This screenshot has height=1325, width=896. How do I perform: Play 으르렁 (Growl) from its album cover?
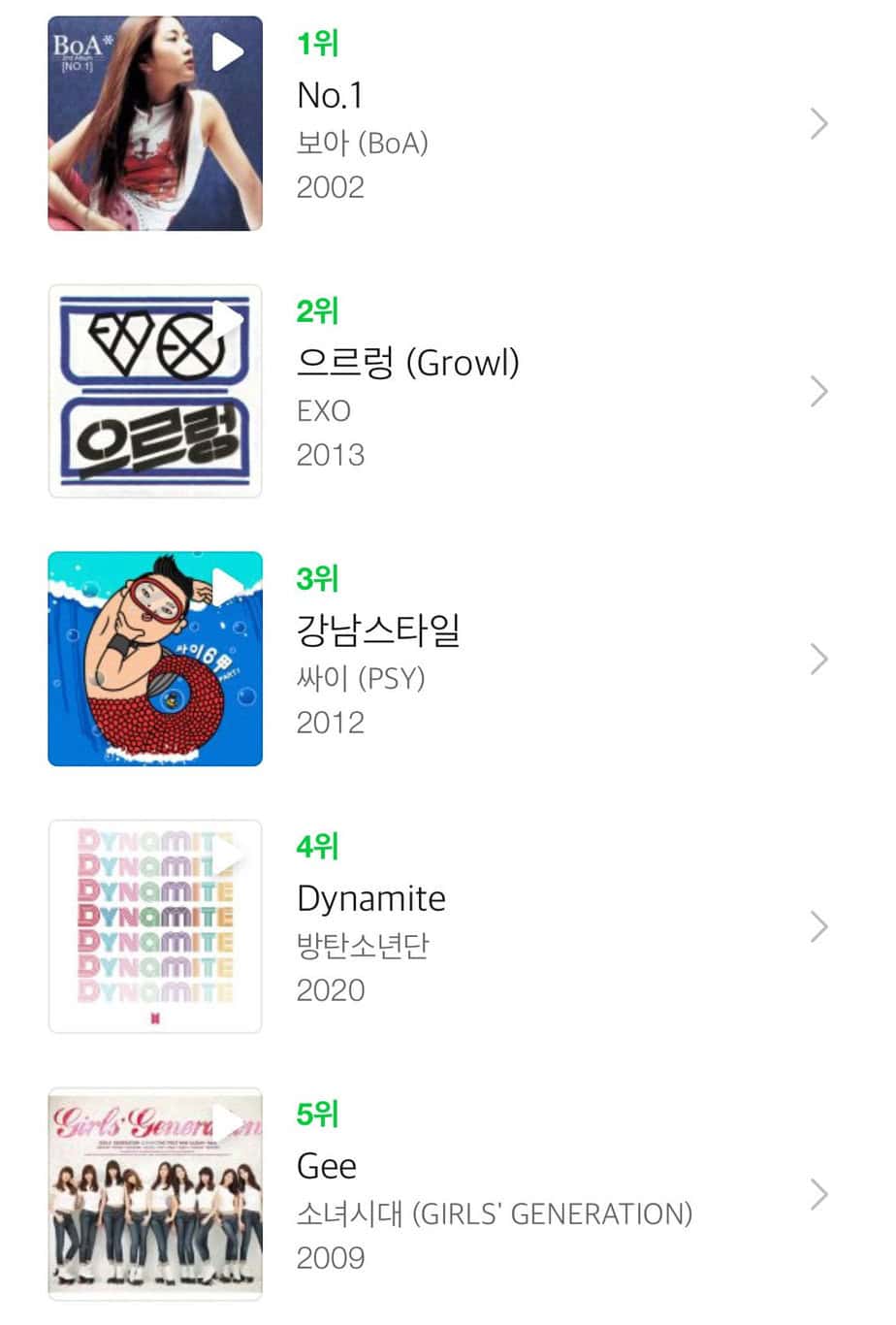click(227, 320)
